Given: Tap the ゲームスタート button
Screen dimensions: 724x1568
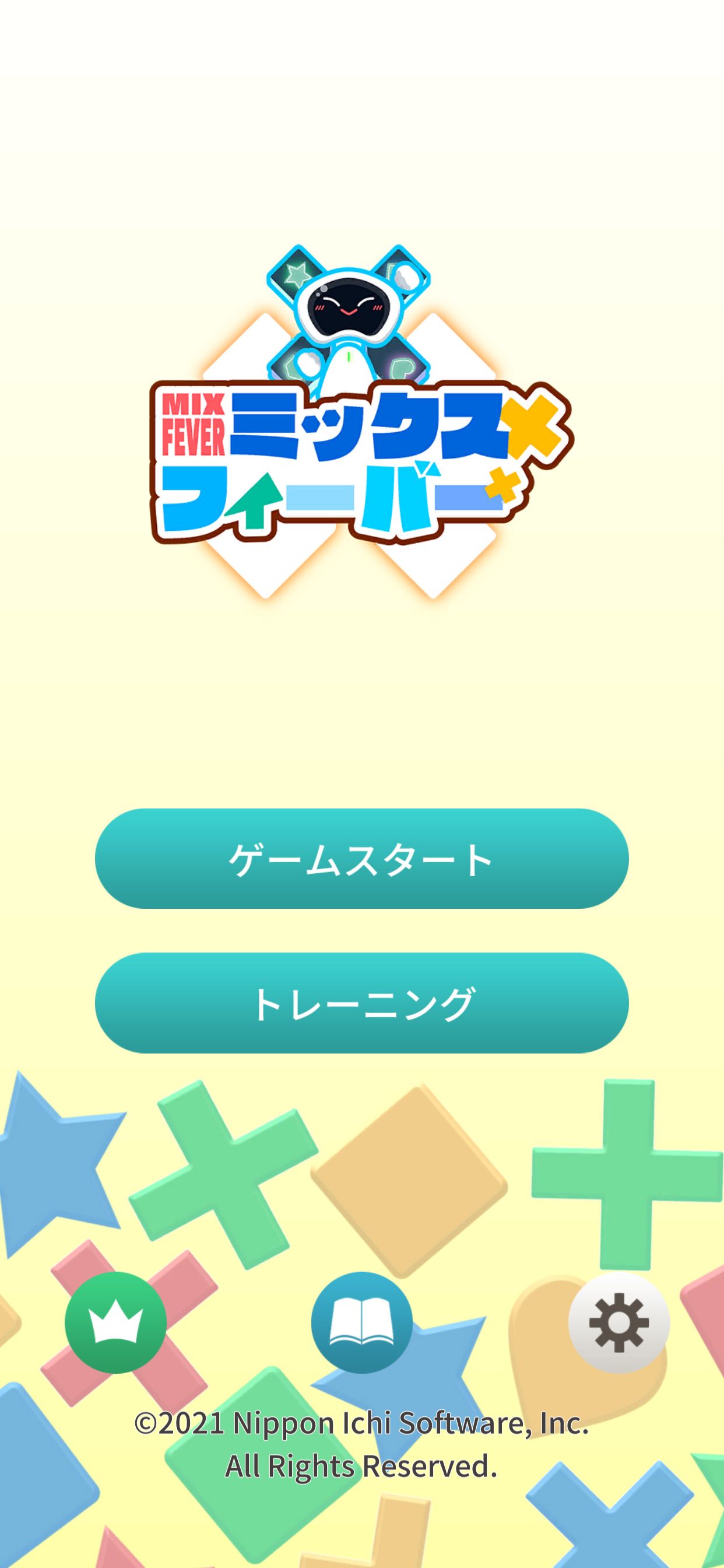Looking at the screenshot, I should (x=361, y=859).
